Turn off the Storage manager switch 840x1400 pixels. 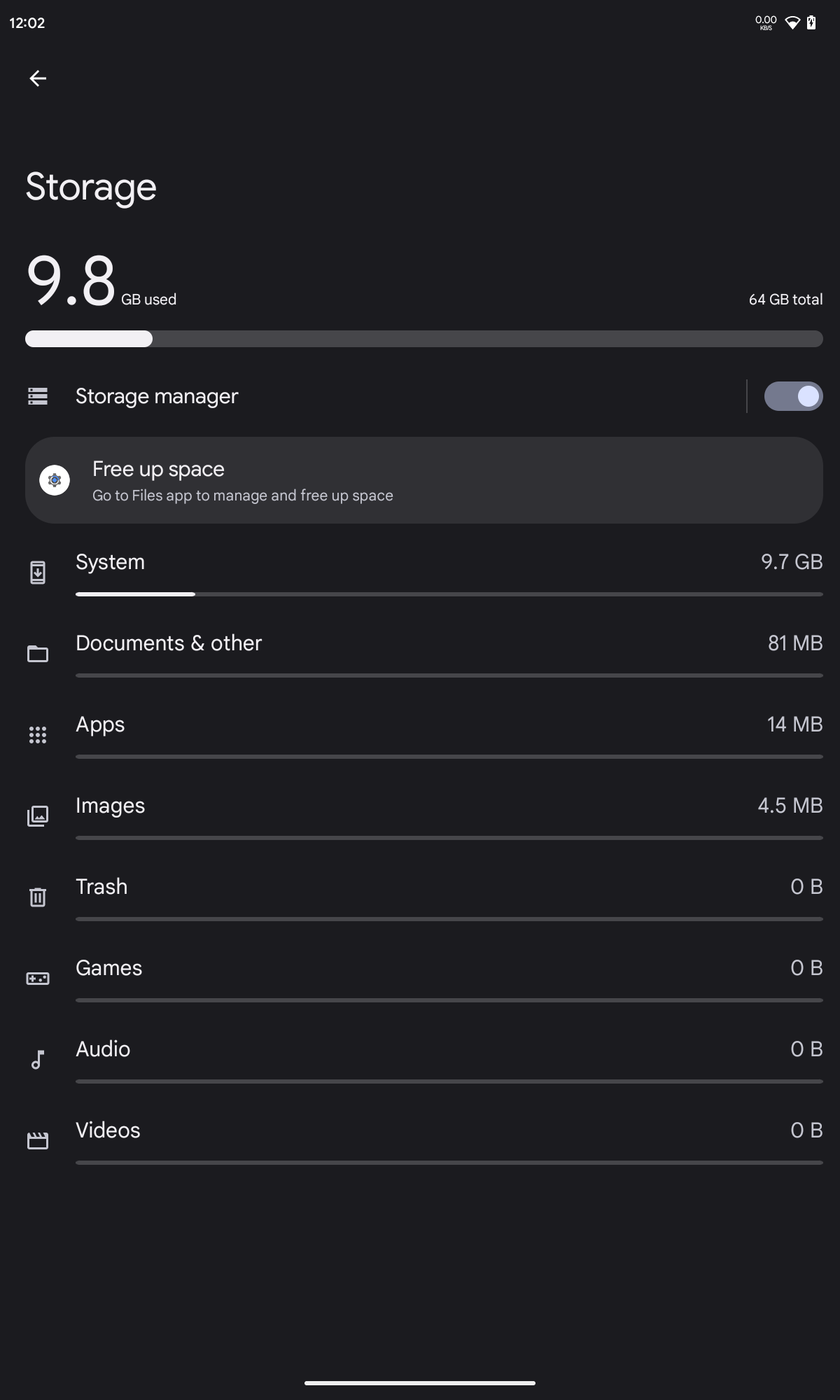(792, 396)
